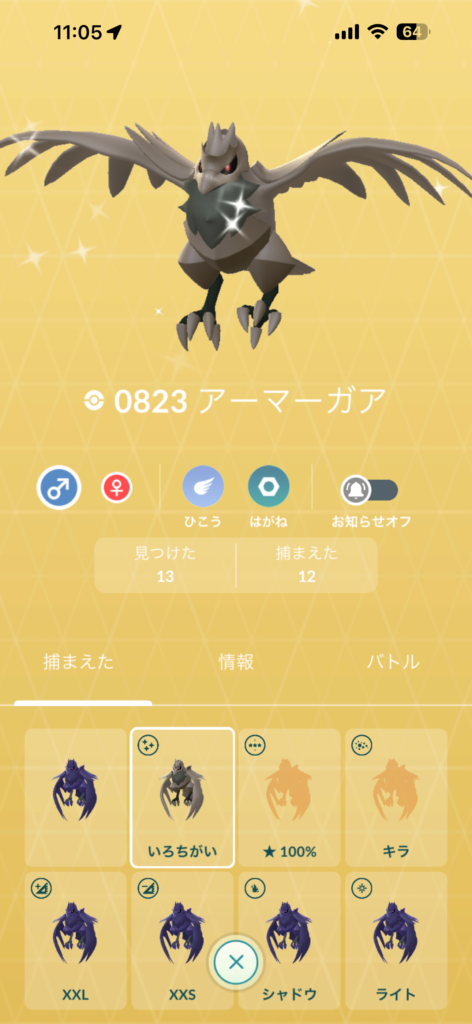Select the male gender icon
The image size is (472, 1024).
point(59,487)
